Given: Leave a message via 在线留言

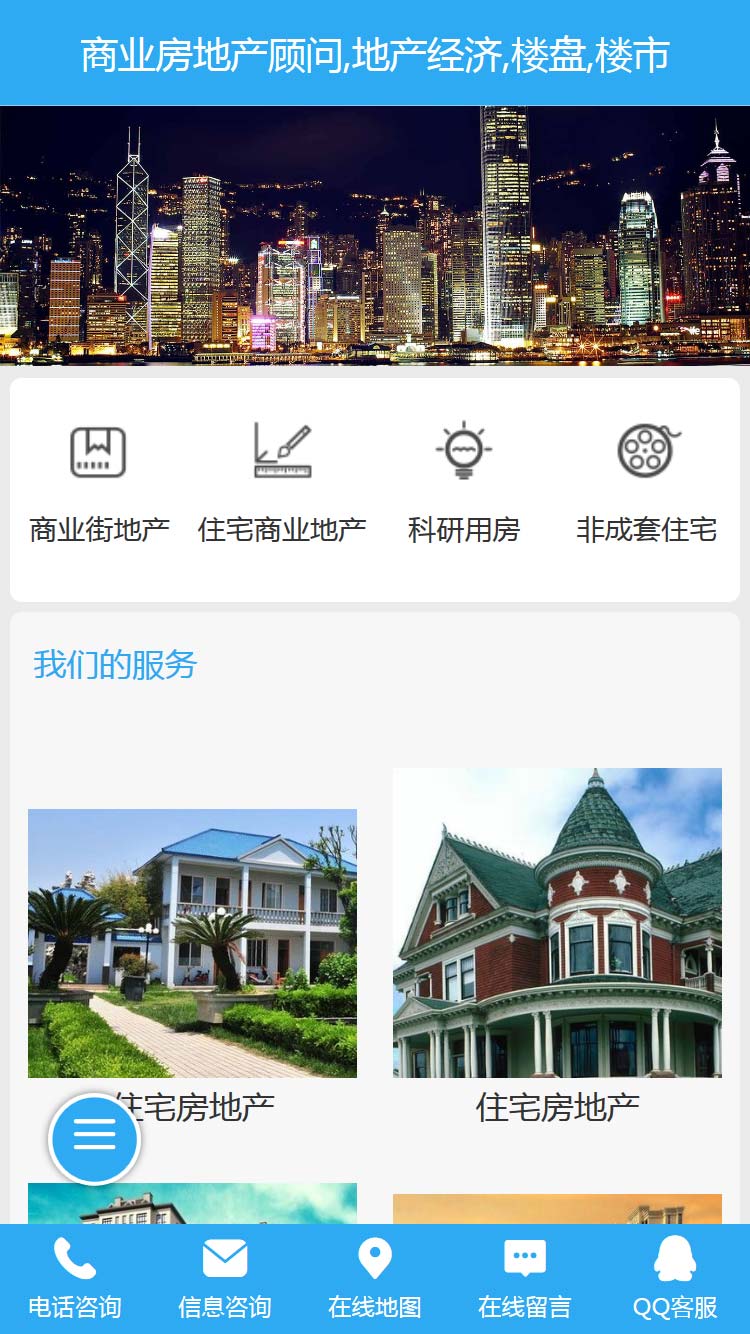Looking at the screenshot, I should click(525, 1279).
